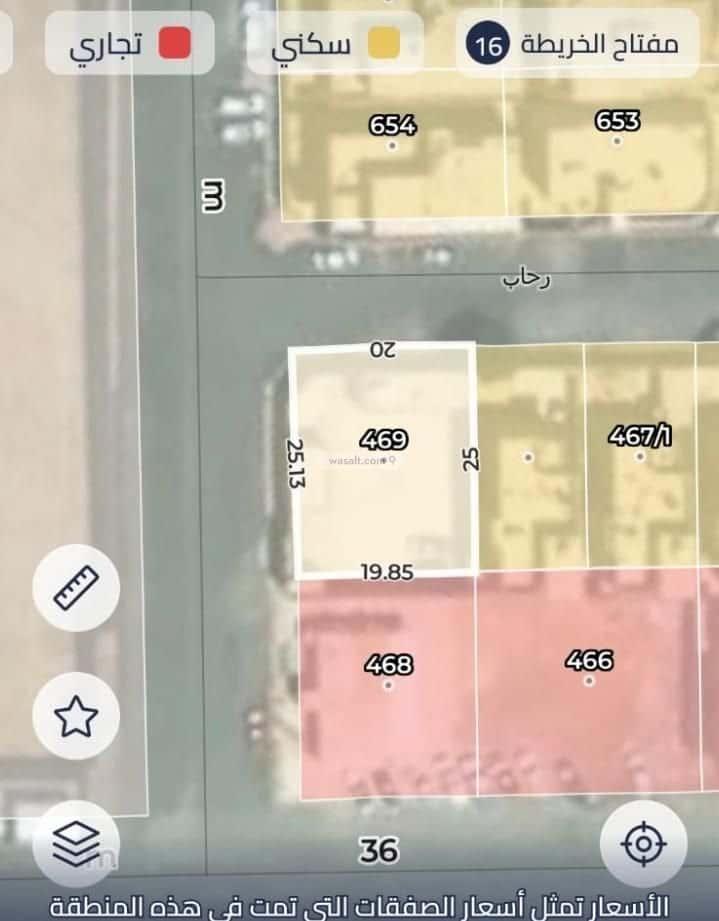The width and height of the screenshot is (719, 921).
Task: Select parcel 653 on the map
Action: [x=616, y=128]
